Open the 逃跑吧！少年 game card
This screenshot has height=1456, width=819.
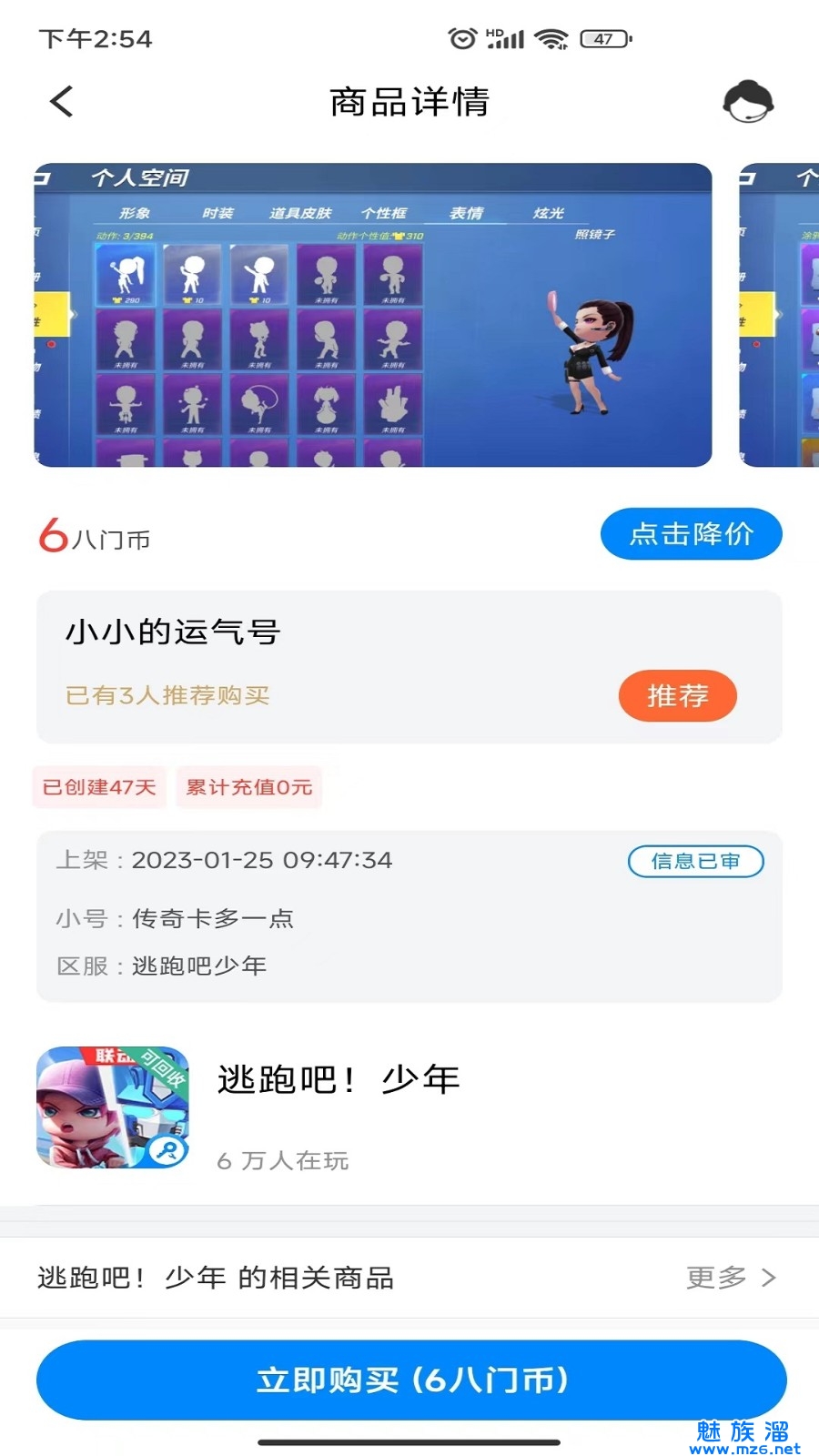pyautogui.click(x=409, y=1107)
